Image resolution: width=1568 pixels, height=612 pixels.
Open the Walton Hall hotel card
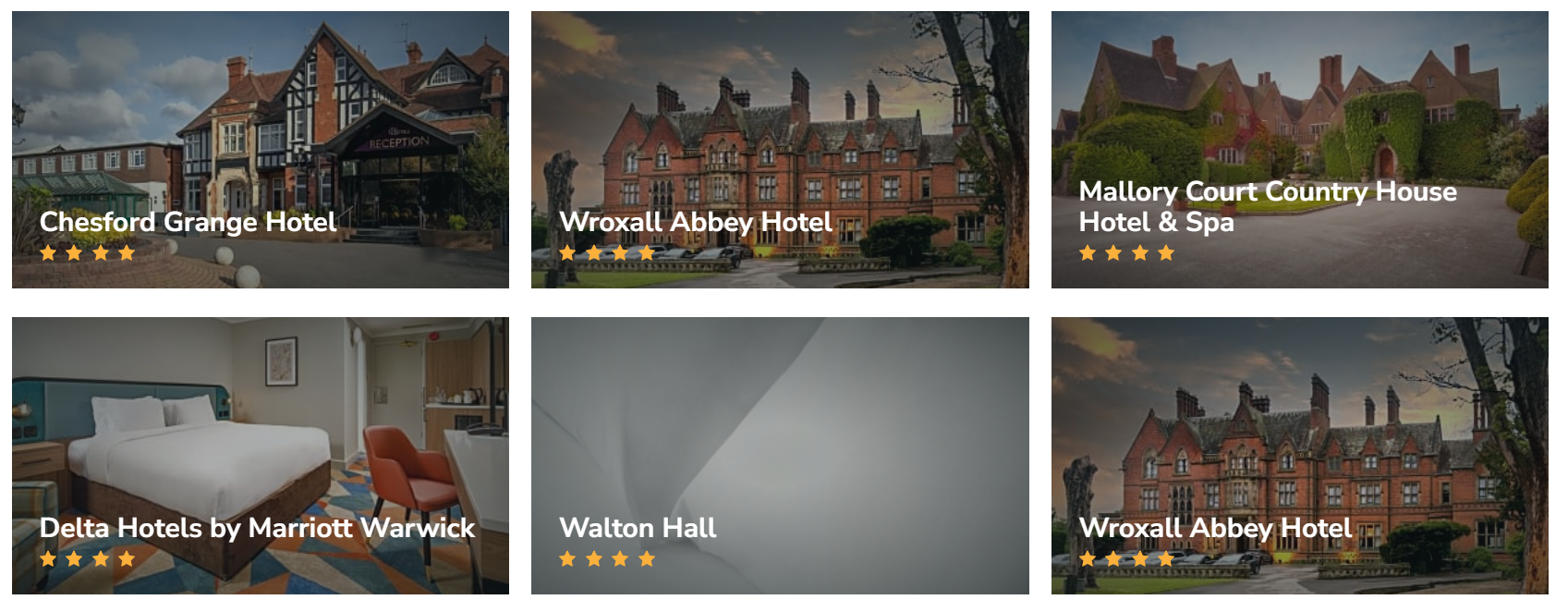coord(779,456)
